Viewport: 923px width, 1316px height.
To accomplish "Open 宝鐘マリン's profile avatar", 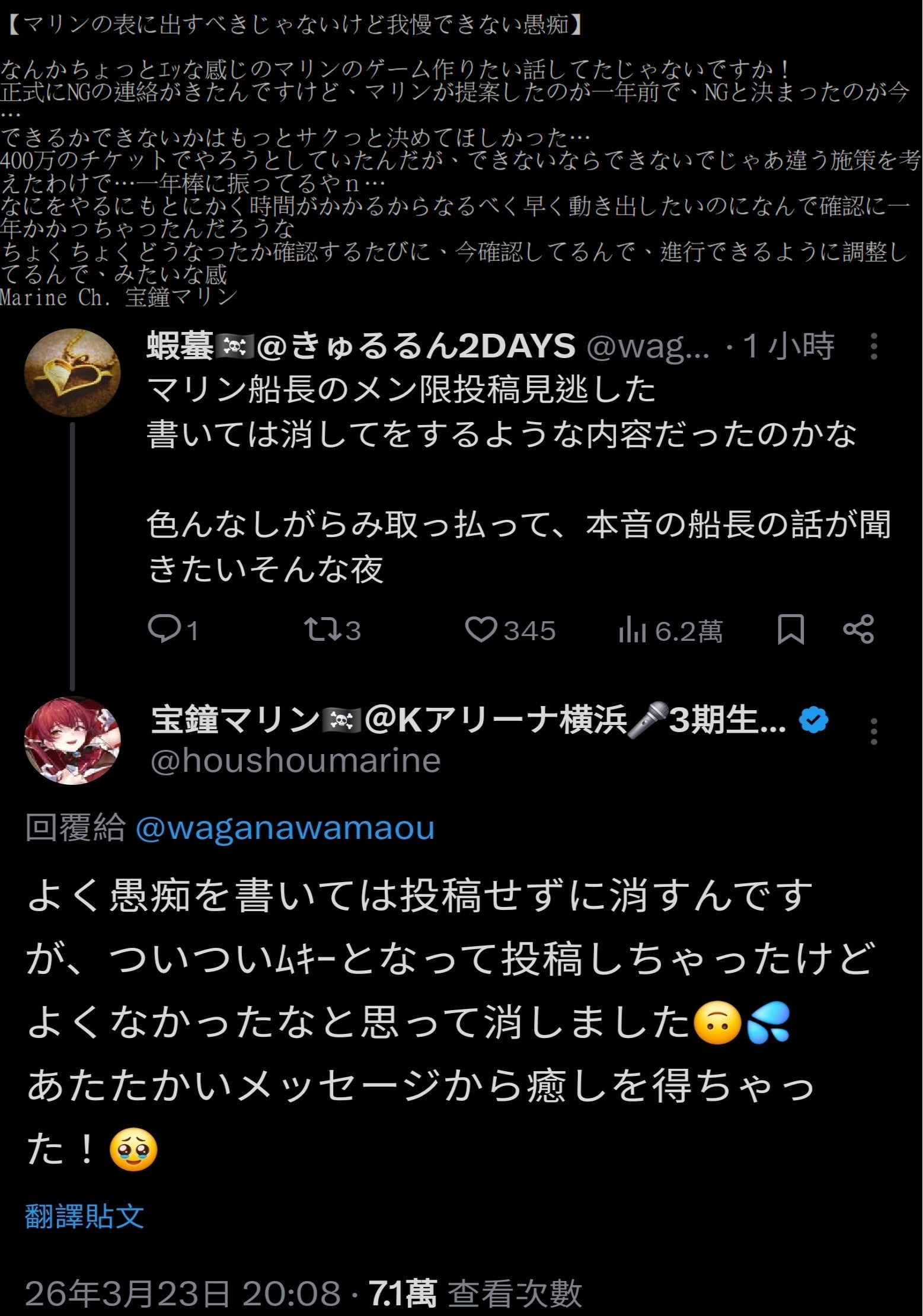I will point(72,741).
